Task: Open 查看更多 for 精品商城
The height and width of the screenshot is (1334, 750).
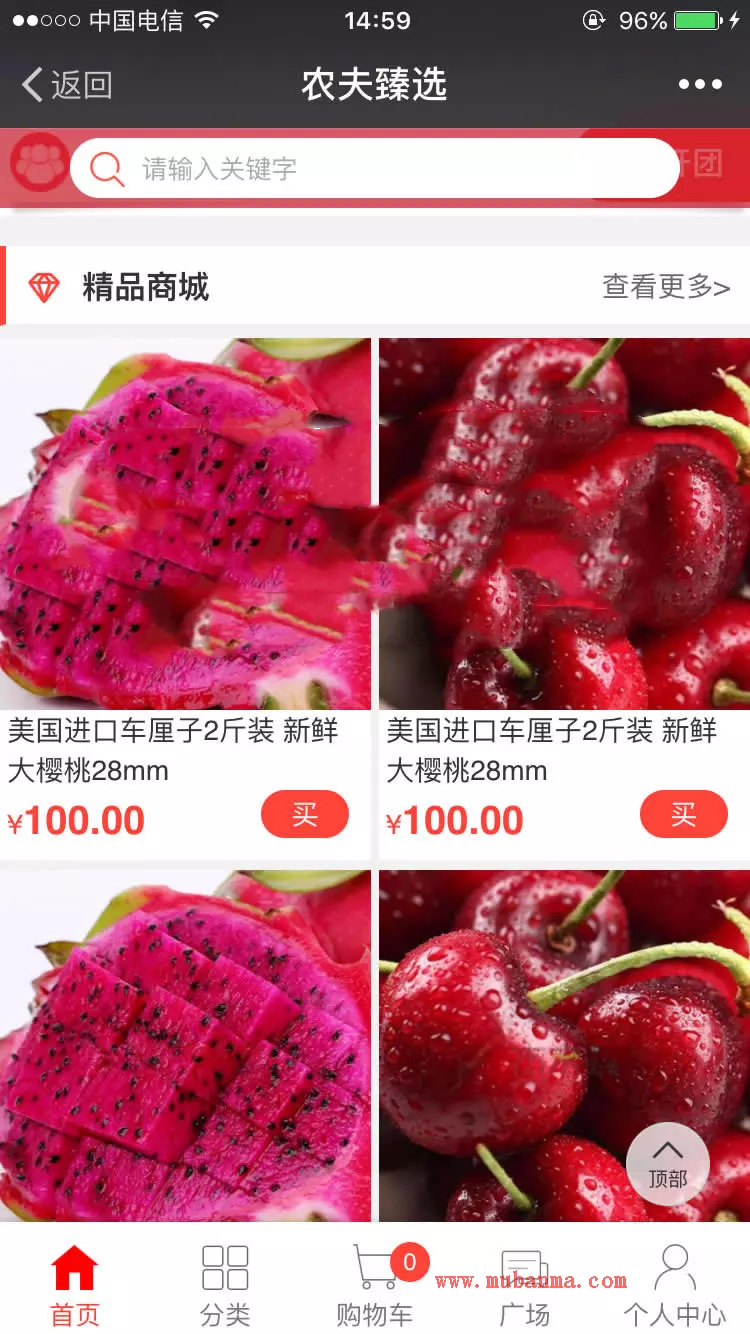Action: (666, 287)
